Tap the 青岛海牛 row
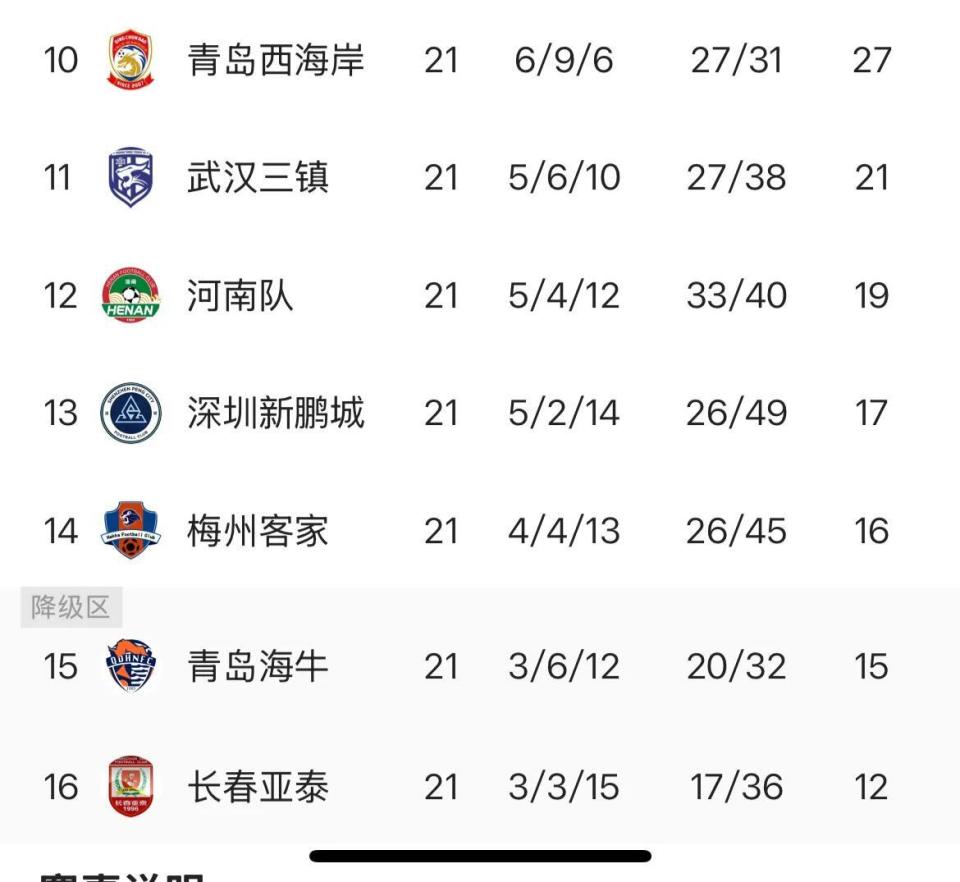Image resolution: width=960 pixels, height=882 pixels. [x=258, y=666]
